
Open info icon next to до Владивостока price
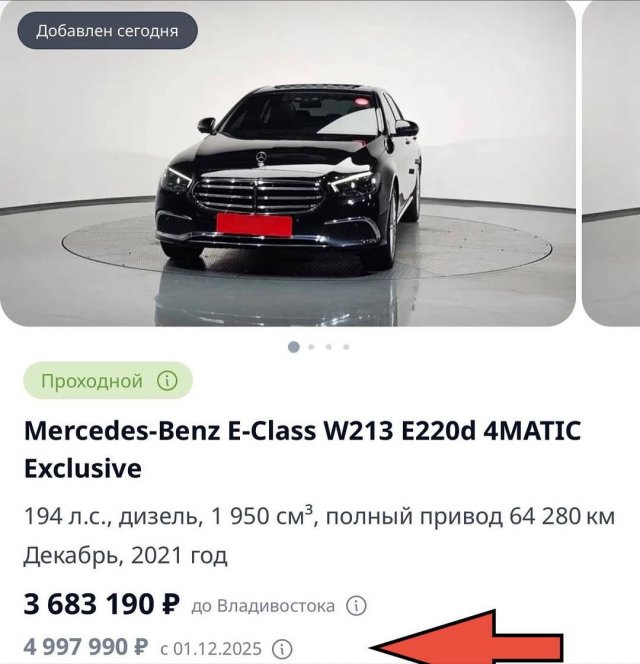coord(357,606)
